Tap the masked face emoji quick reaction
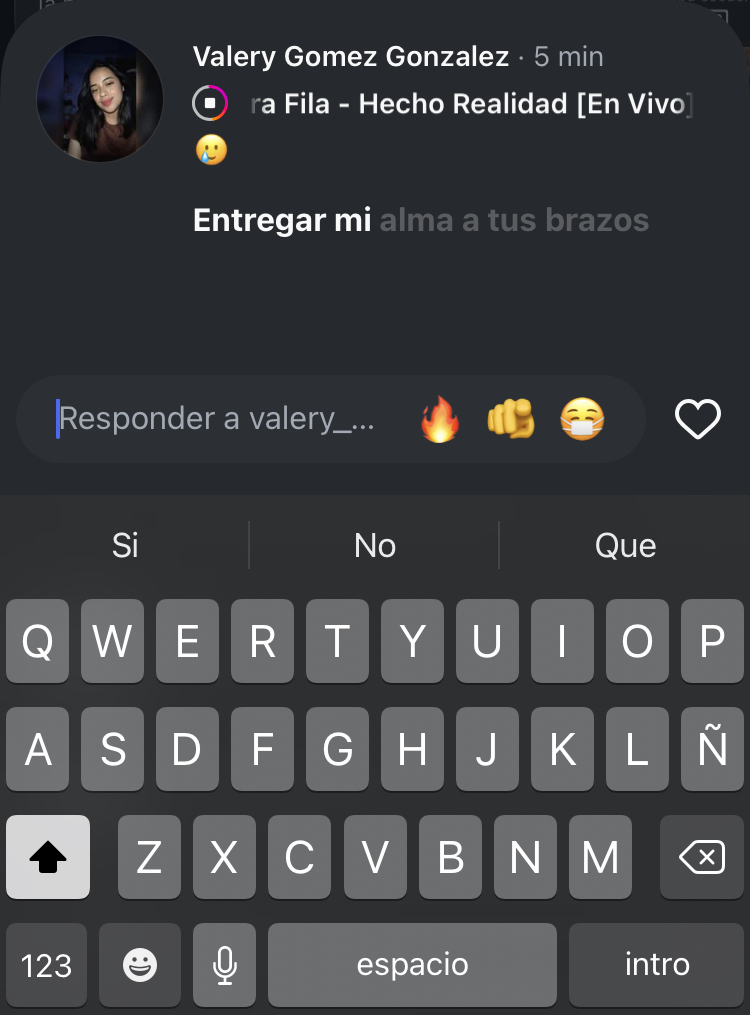The image size is (750, 1015). [582, 419]
